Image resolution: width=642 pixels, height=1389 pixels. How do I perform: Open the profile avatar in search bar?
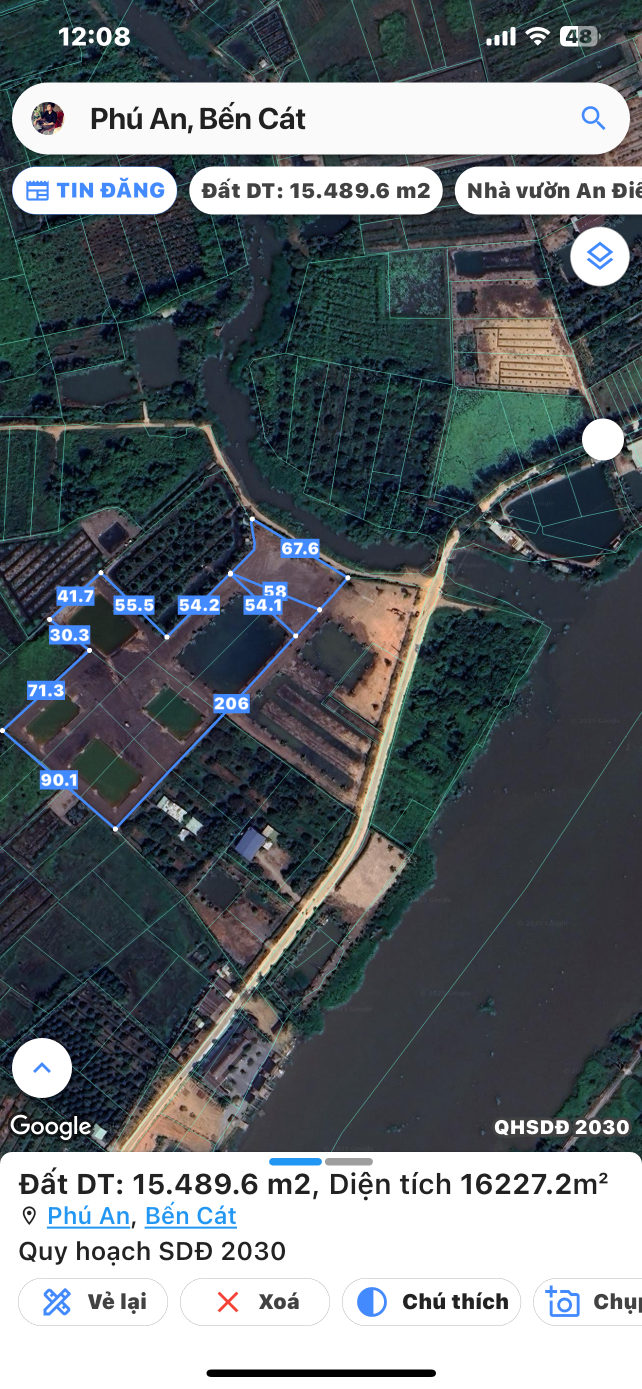pos(48,118)
